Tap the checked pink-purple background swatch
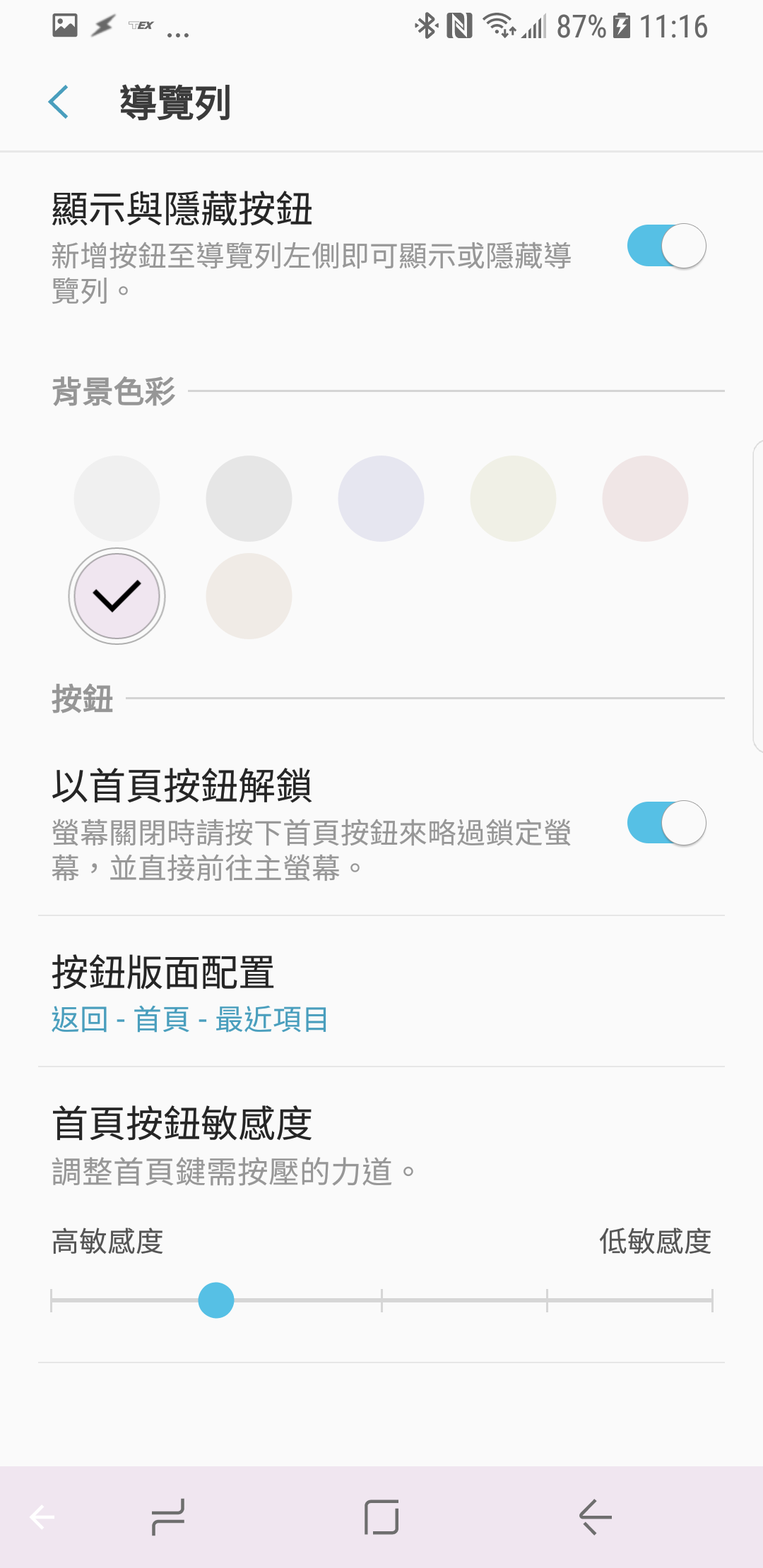This screenshot has height=1568, width=763. [117, 596]
